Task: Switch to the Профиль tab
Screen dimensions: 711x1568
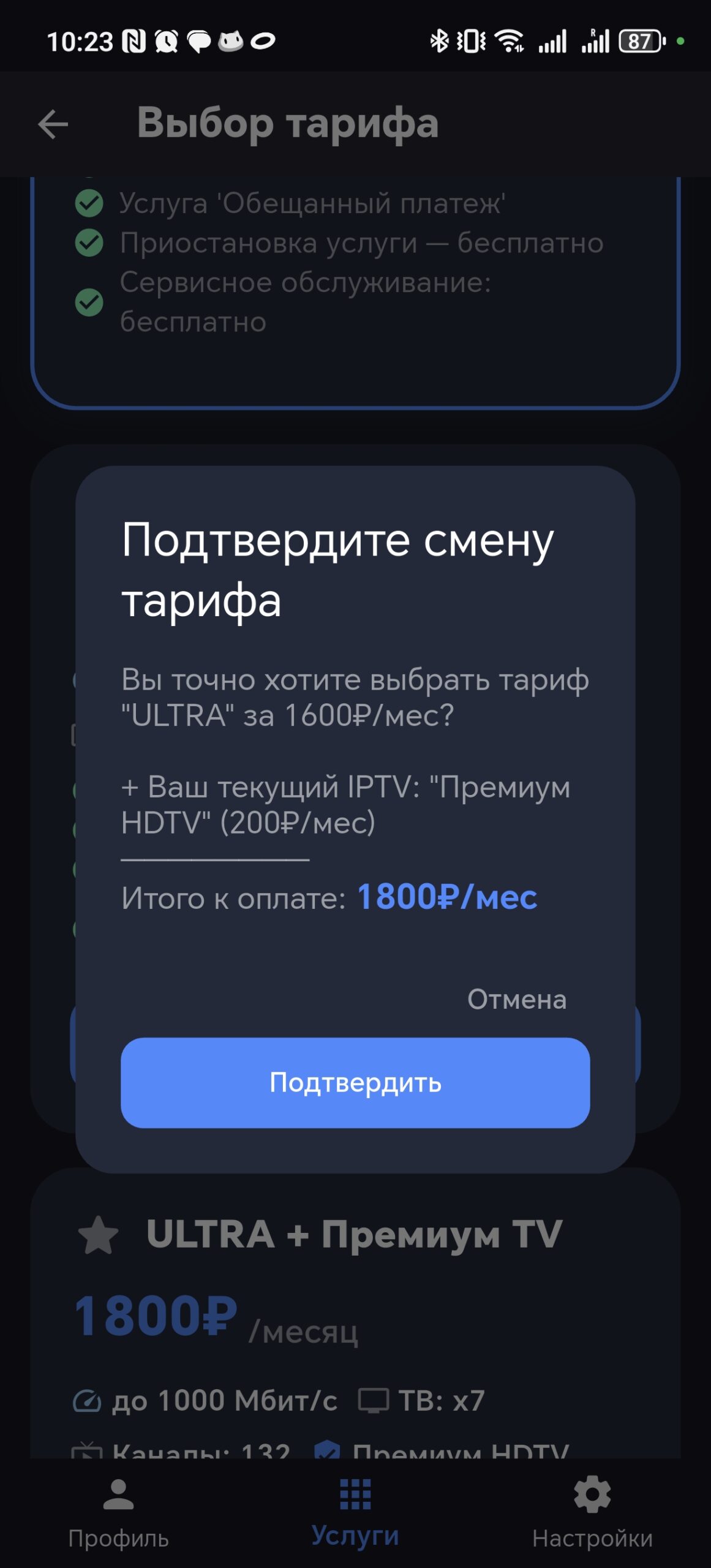Action: (x=118, y=1513)
